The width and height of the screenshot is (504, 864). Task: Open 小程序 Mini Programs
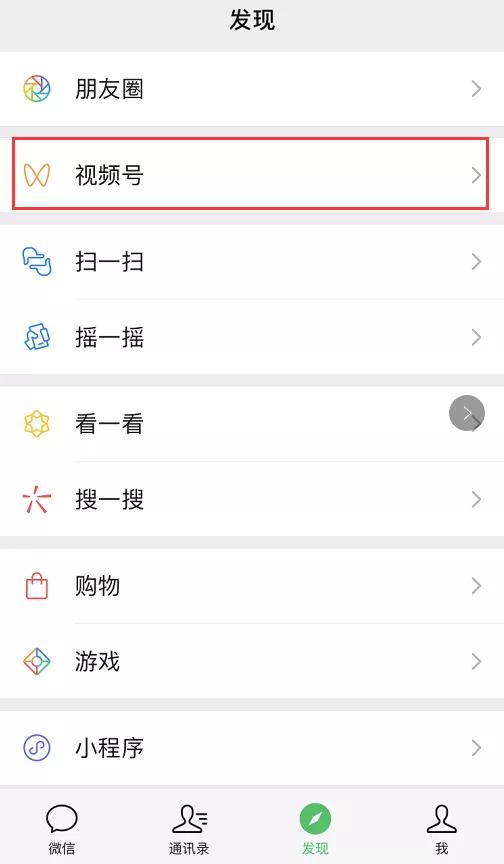[x=252, y=748]
